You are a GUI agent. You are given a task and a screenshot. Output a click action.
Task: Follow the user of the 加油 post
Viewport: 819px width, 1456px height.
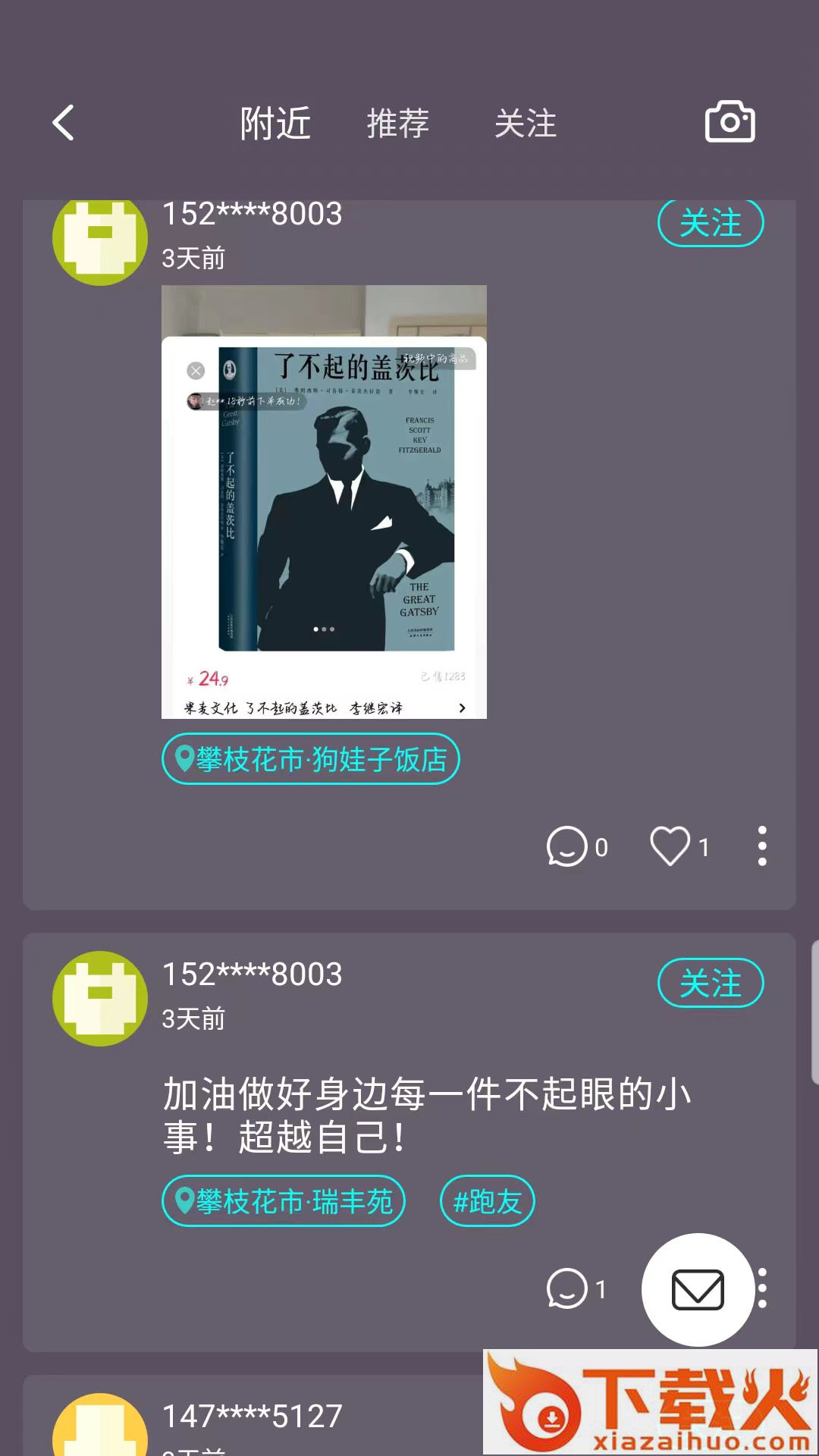pyautogui.click(x=710, y=984)
